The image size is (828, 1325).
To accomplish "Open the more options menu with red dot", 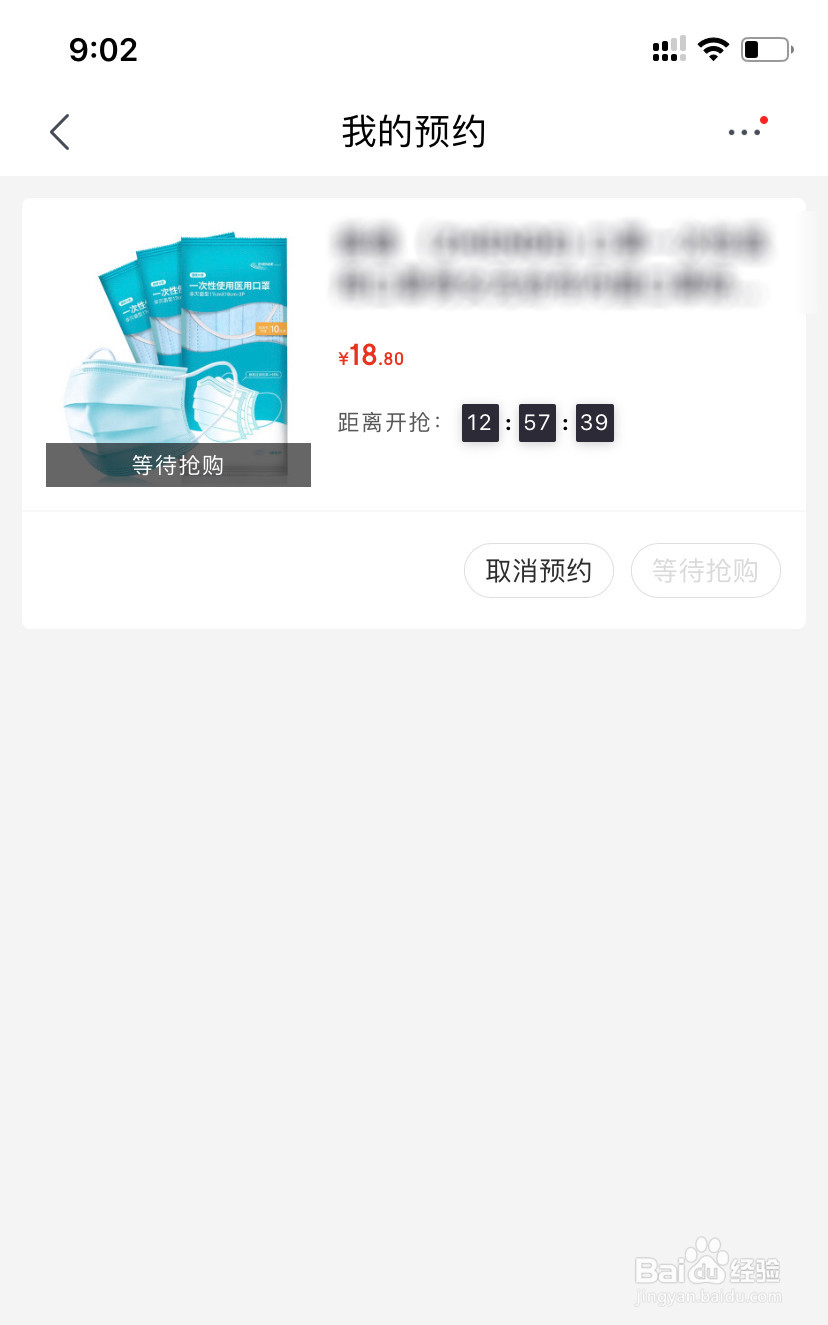I will coord(744,131).
